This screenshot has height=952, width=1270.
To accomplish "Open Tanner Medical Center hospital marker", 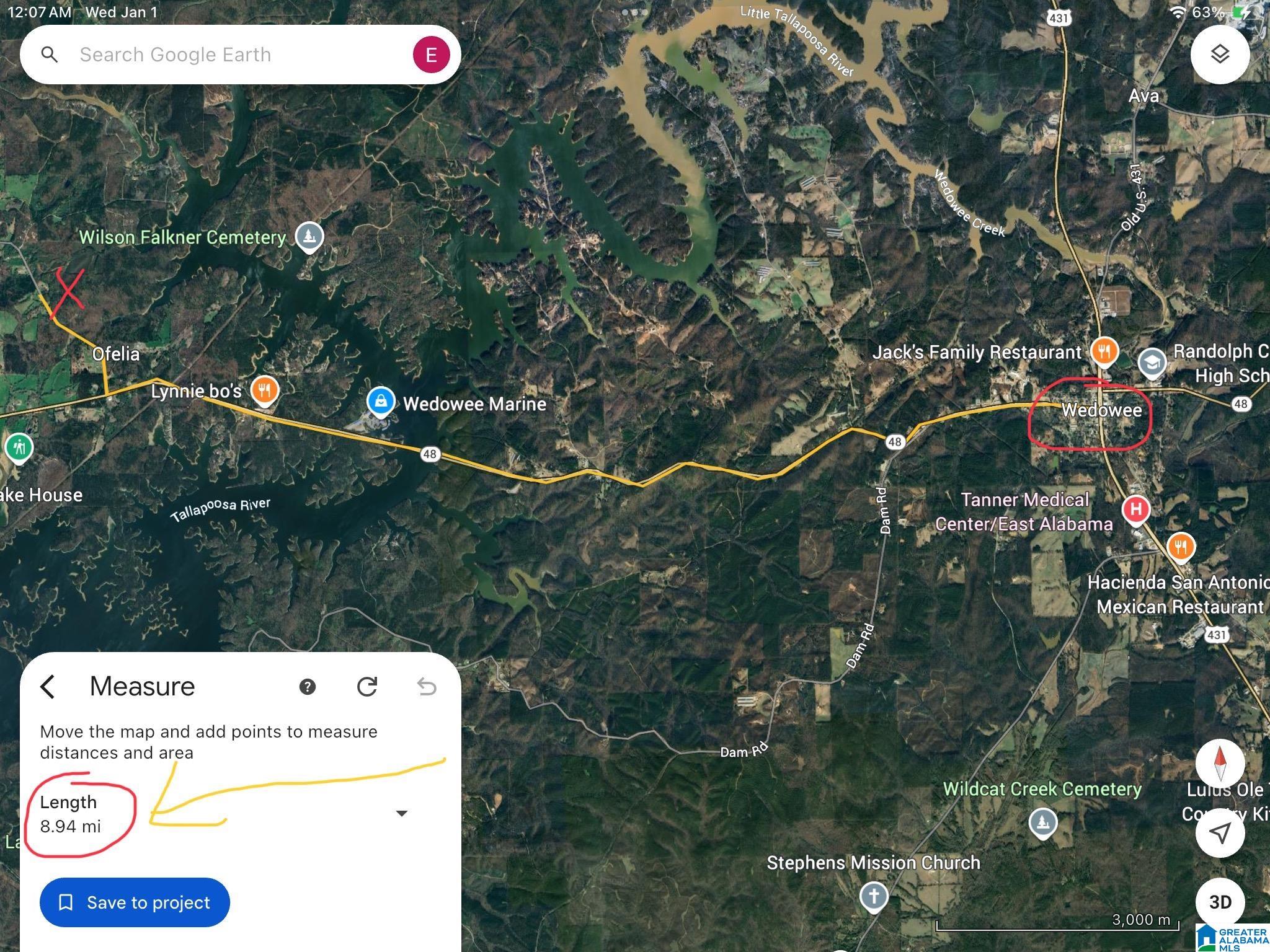I will click(x=1135, y=509).
